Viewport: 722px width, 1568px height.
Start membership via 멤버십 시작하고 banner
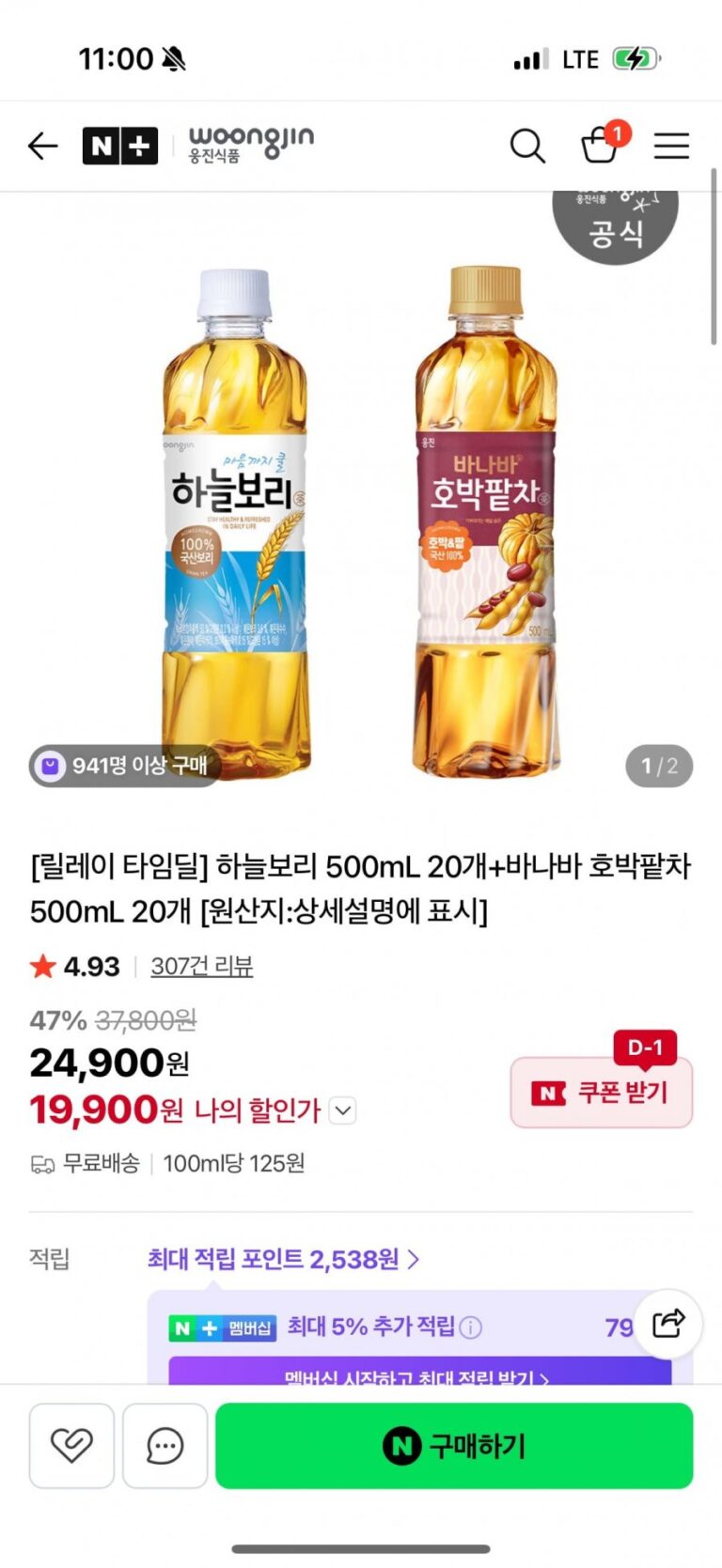(418, 1374)
